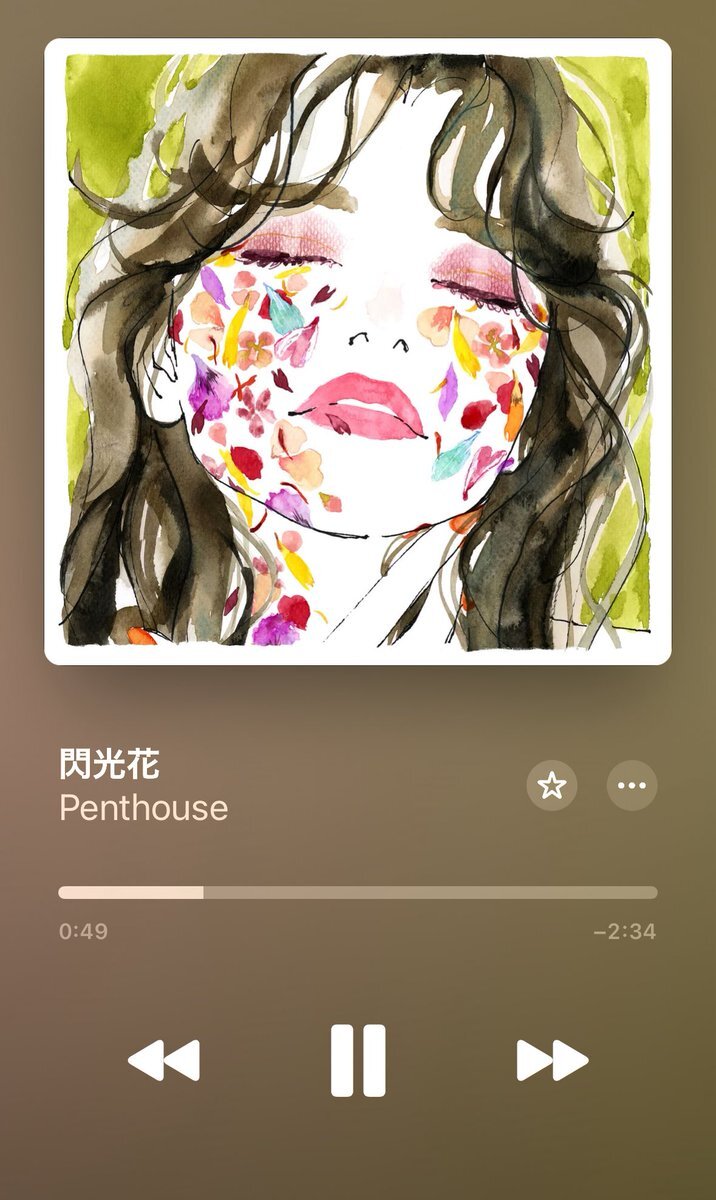Favorite the song with the star icon

coord(552,786)
